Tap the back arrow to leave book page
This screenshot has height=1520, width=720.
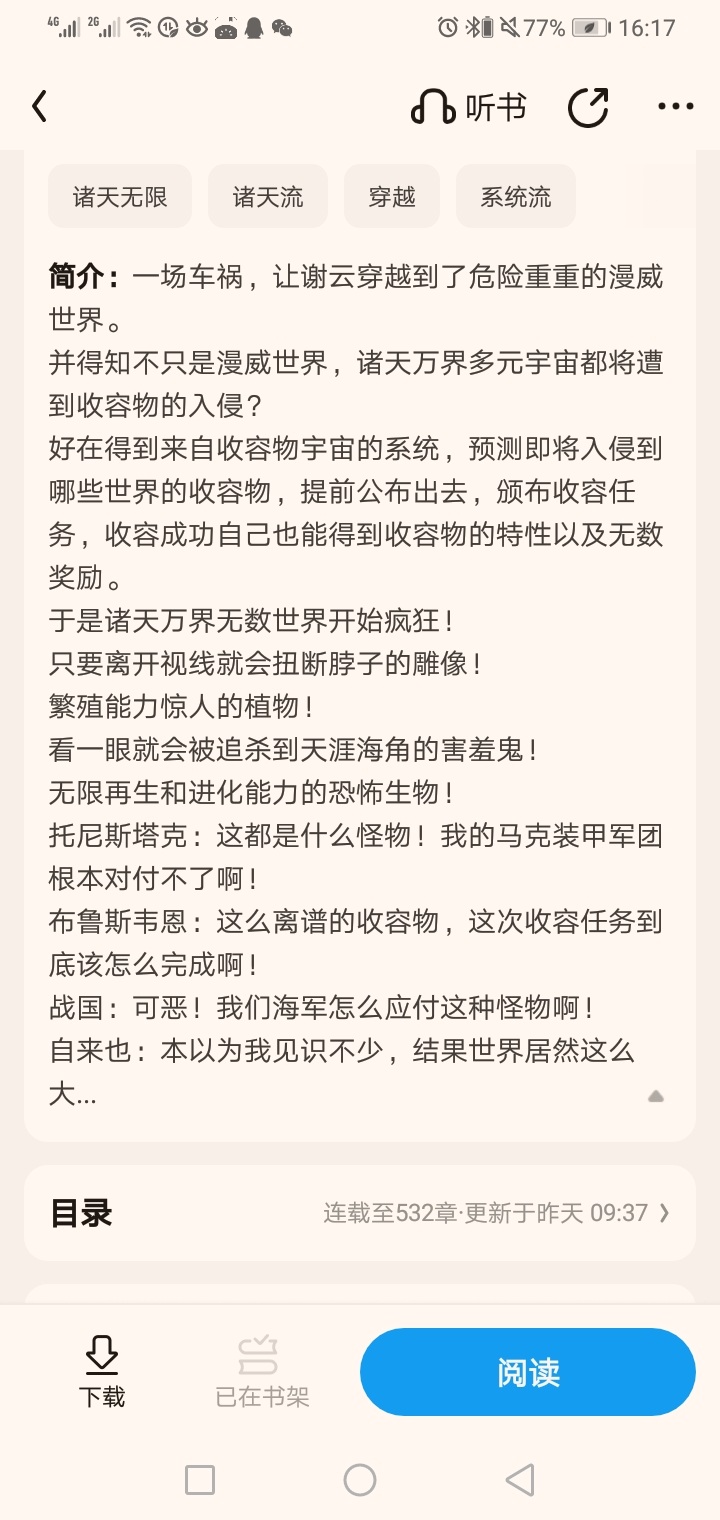[x=40, y=105]
